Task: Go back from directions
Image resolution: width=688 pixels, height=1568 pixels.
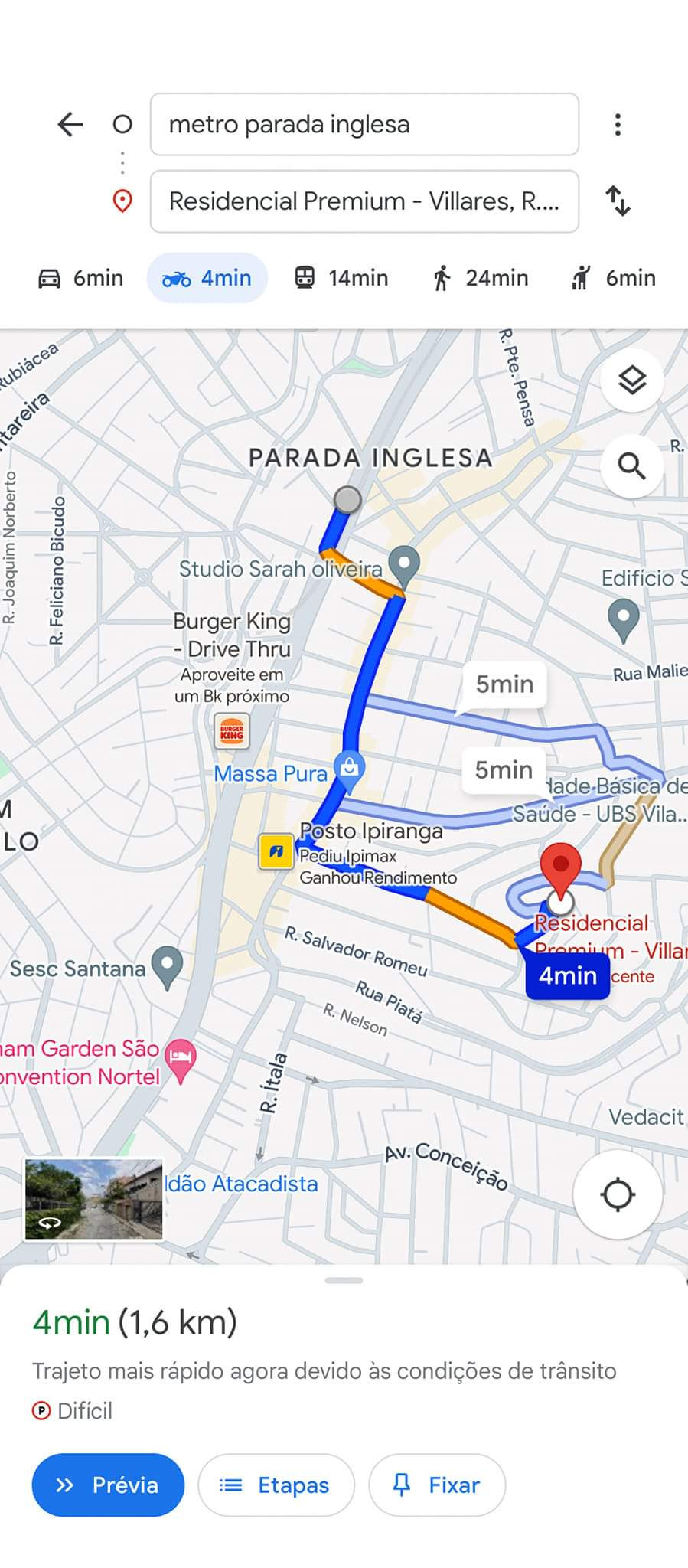Action: point(70,124)
